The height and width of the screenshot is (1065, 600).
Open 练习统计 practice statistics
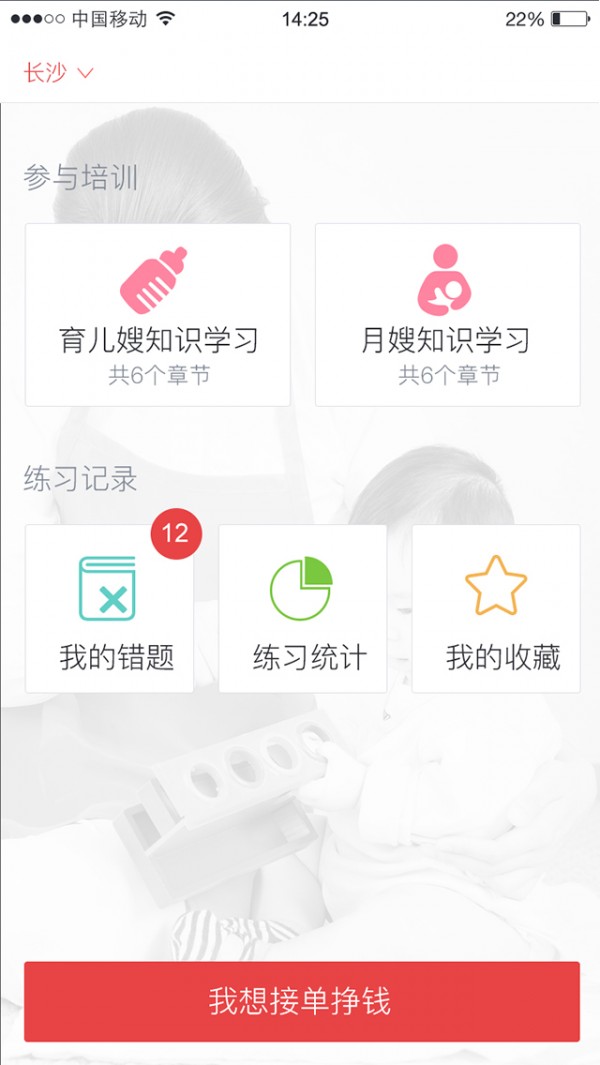click(303, 608)
